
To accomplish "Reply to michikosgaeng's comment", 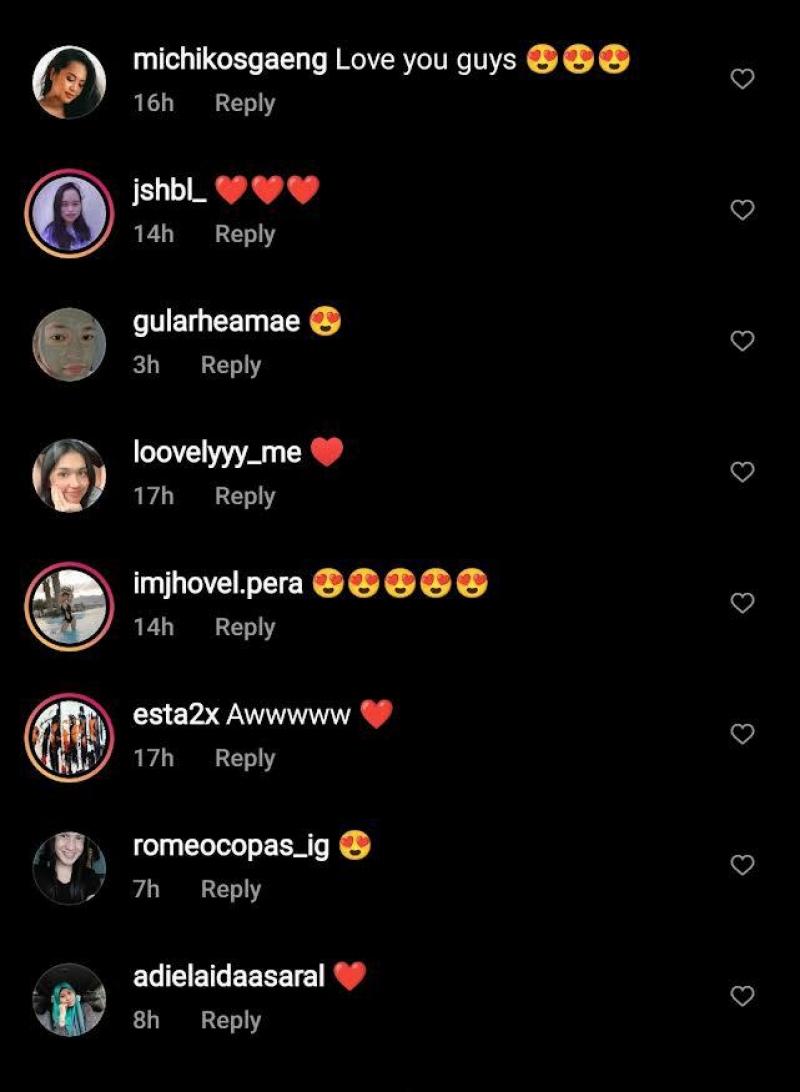I will pyautogui.click(x=245, y=103).
